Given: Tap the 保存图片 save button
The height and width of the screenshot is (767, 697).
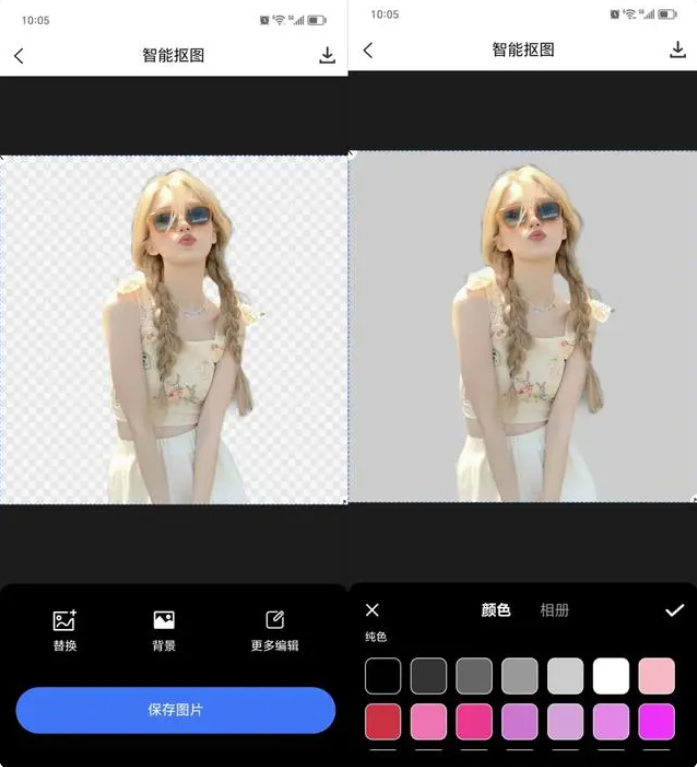Looking at the screenshot, I should tap(175, 710).
